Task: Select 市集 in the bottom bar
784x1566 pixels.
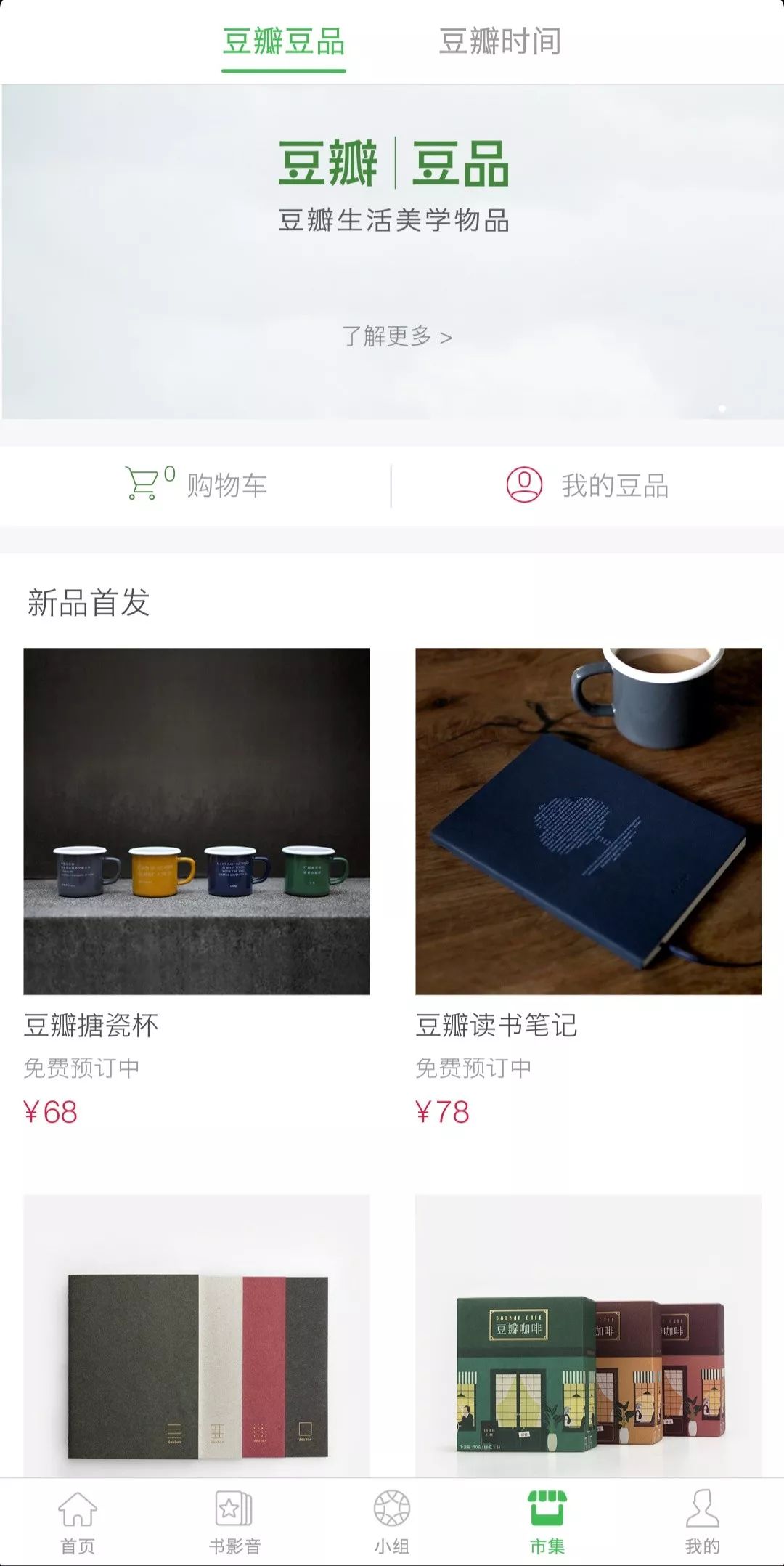Action: pyautogui.click(x=547, y=1522)
